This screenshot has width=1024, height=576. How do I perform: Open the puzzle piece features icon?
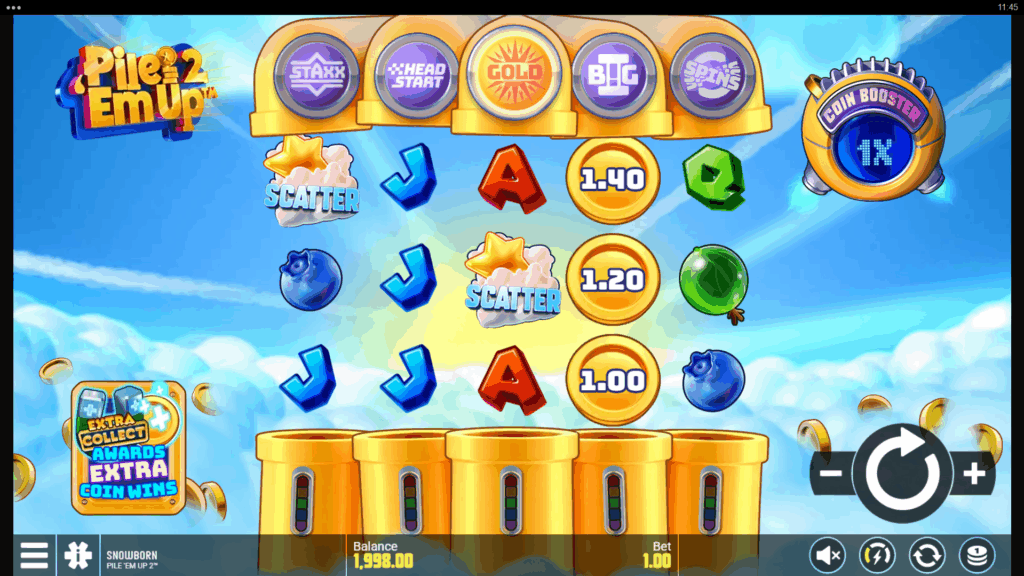pyautogui.click(x=77, y=555)
